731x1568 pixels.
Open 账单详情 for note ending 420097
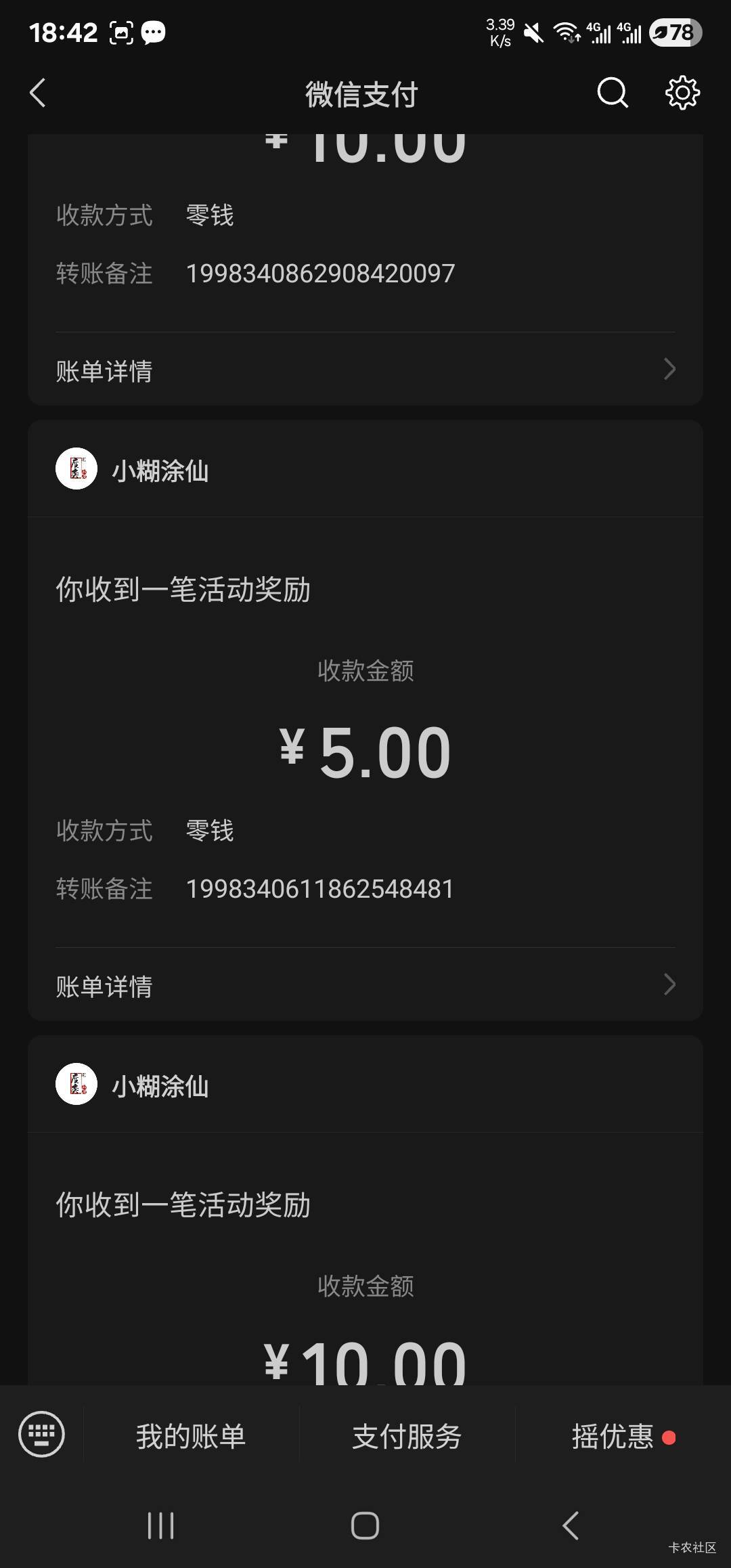coord(365,370)
